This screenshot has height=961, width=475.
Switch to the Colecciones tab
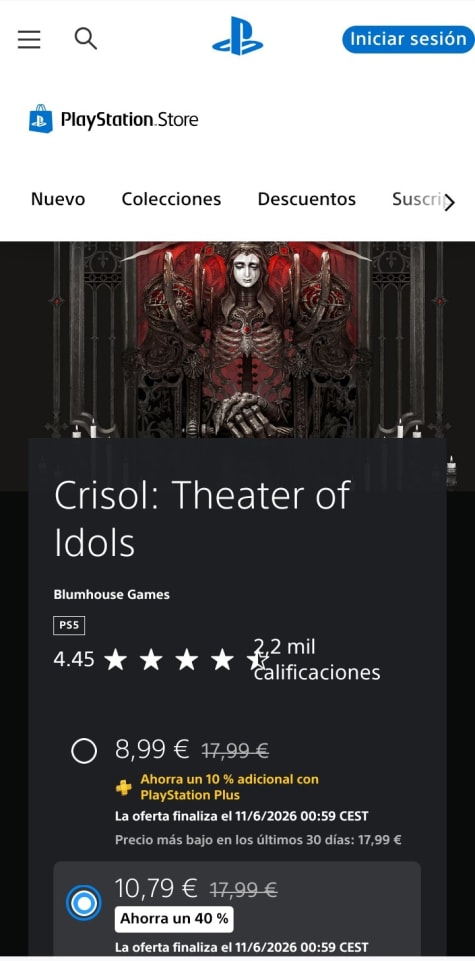171,199
